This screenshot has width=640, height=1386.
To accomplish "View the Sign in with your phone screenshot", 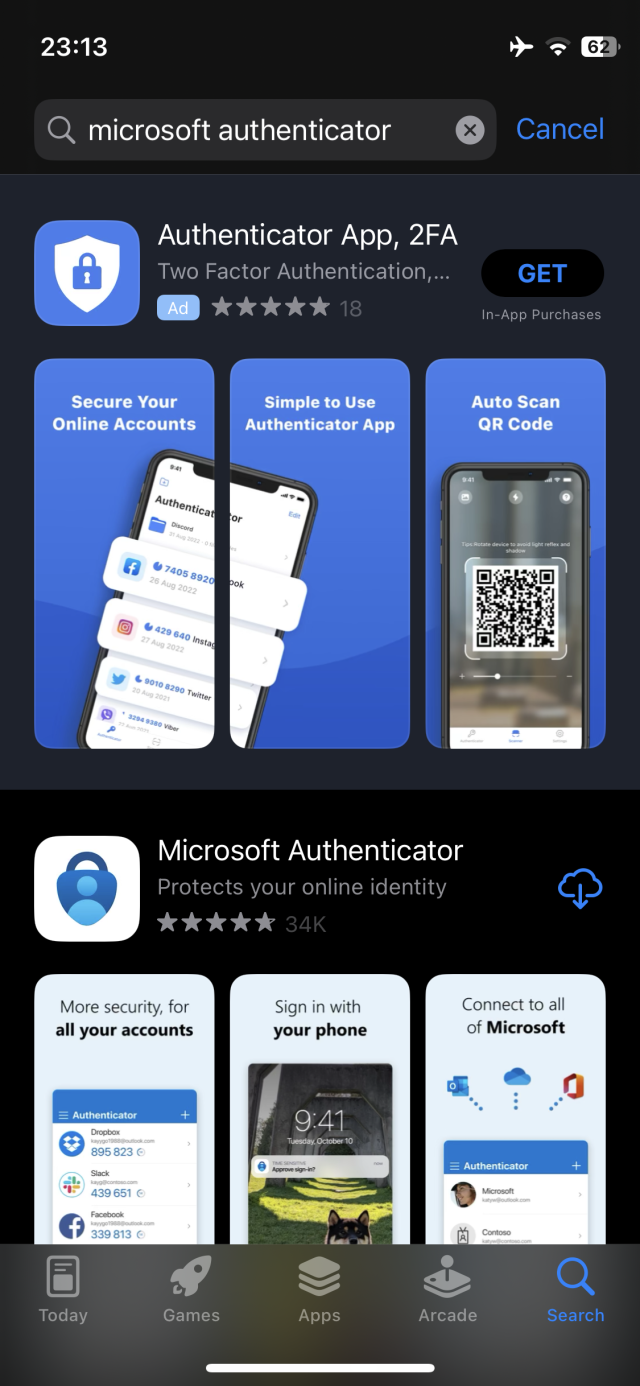I will [x=320, y=1109].
